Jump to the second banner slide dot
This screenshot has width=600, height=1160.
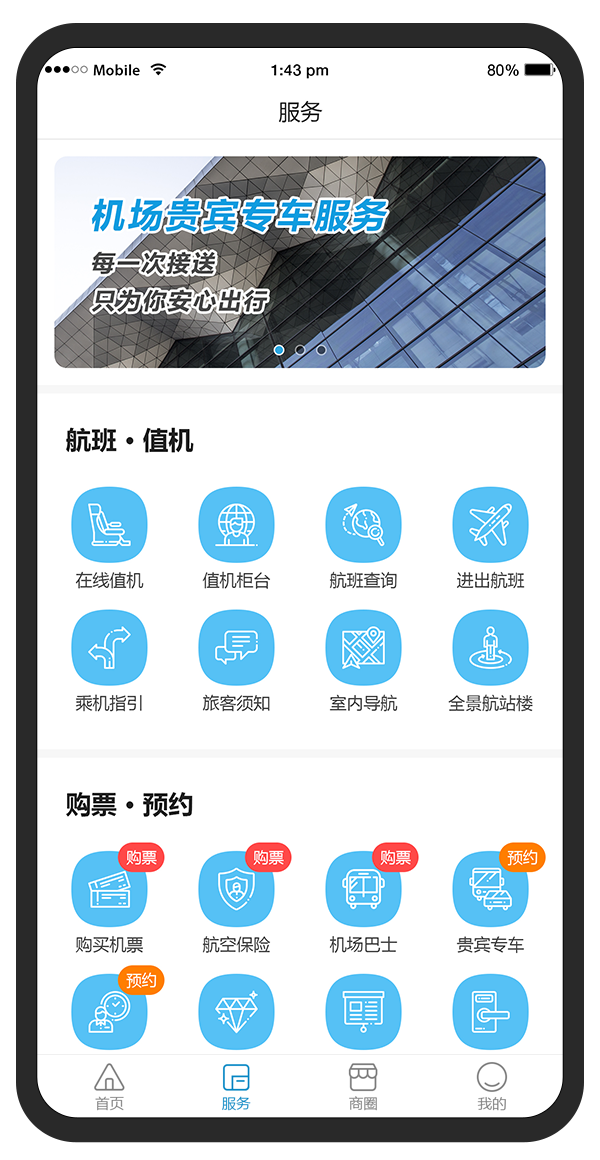click(x=300, y=350)
